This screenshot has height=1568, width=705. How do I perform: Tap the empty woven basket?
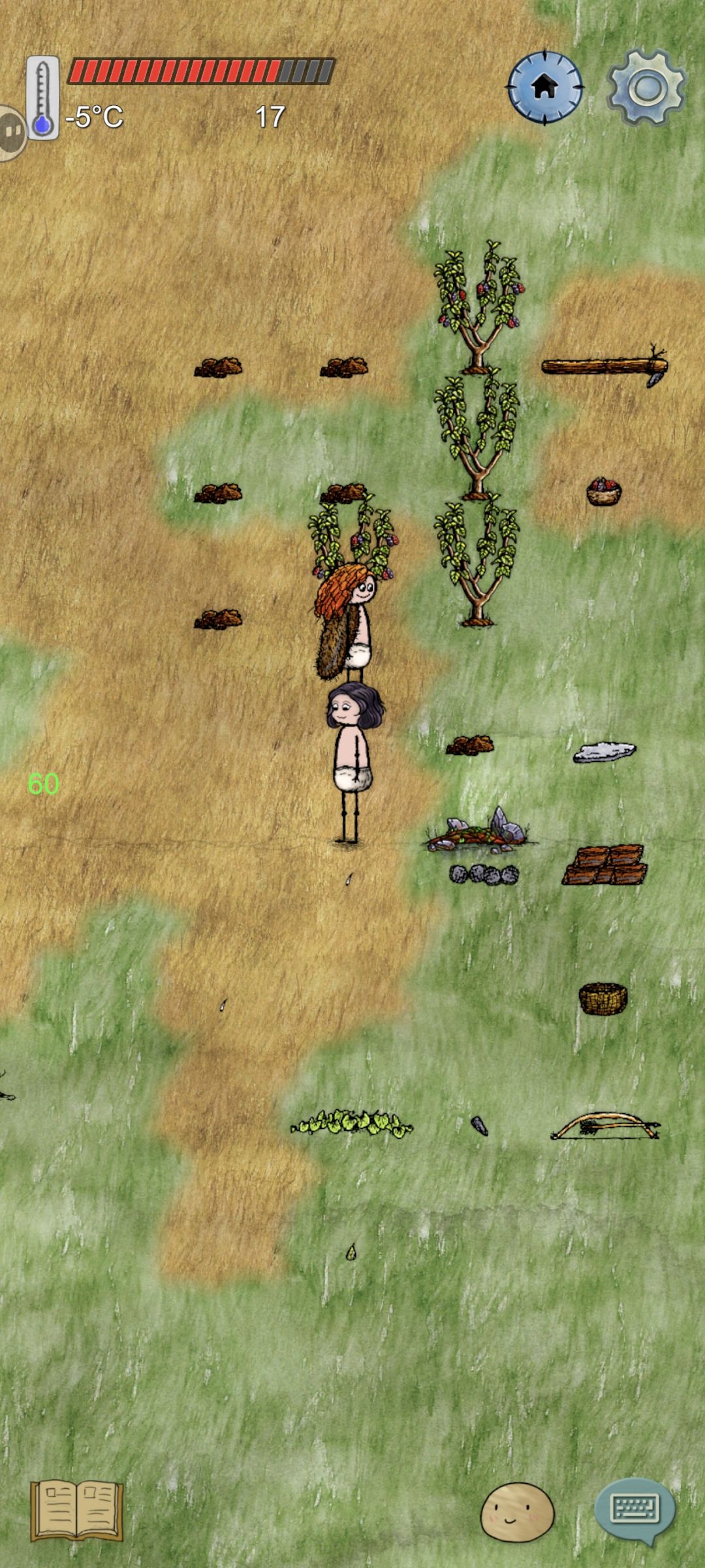[x=603, y=999]
